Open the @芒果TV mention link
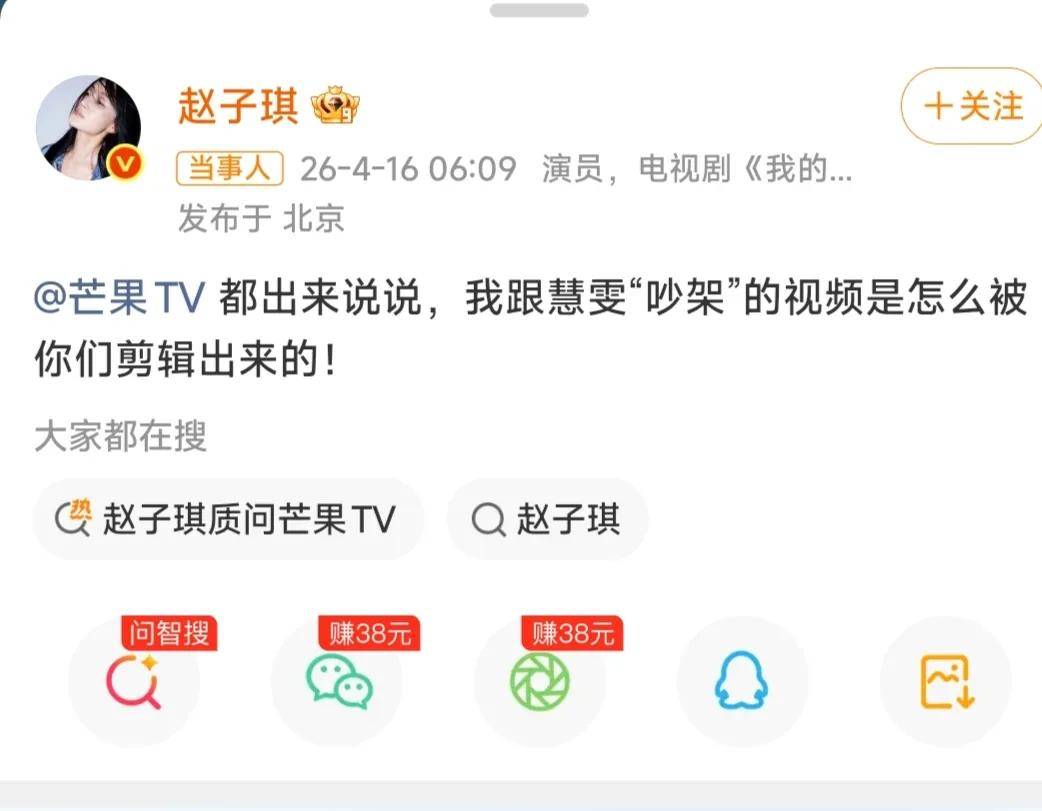 point(119,298)
